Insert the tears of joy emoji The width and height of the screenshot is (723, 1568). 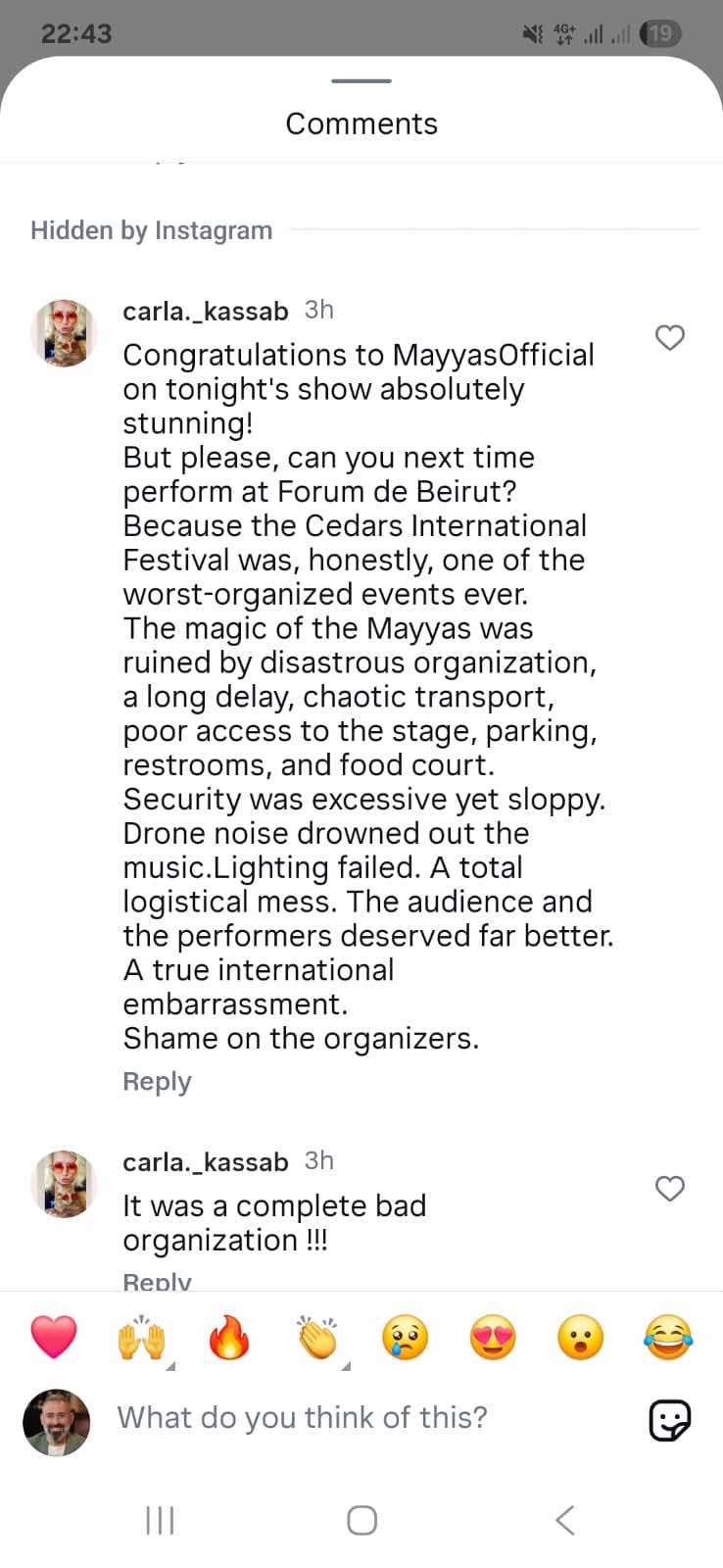(x=668, y=1338)
